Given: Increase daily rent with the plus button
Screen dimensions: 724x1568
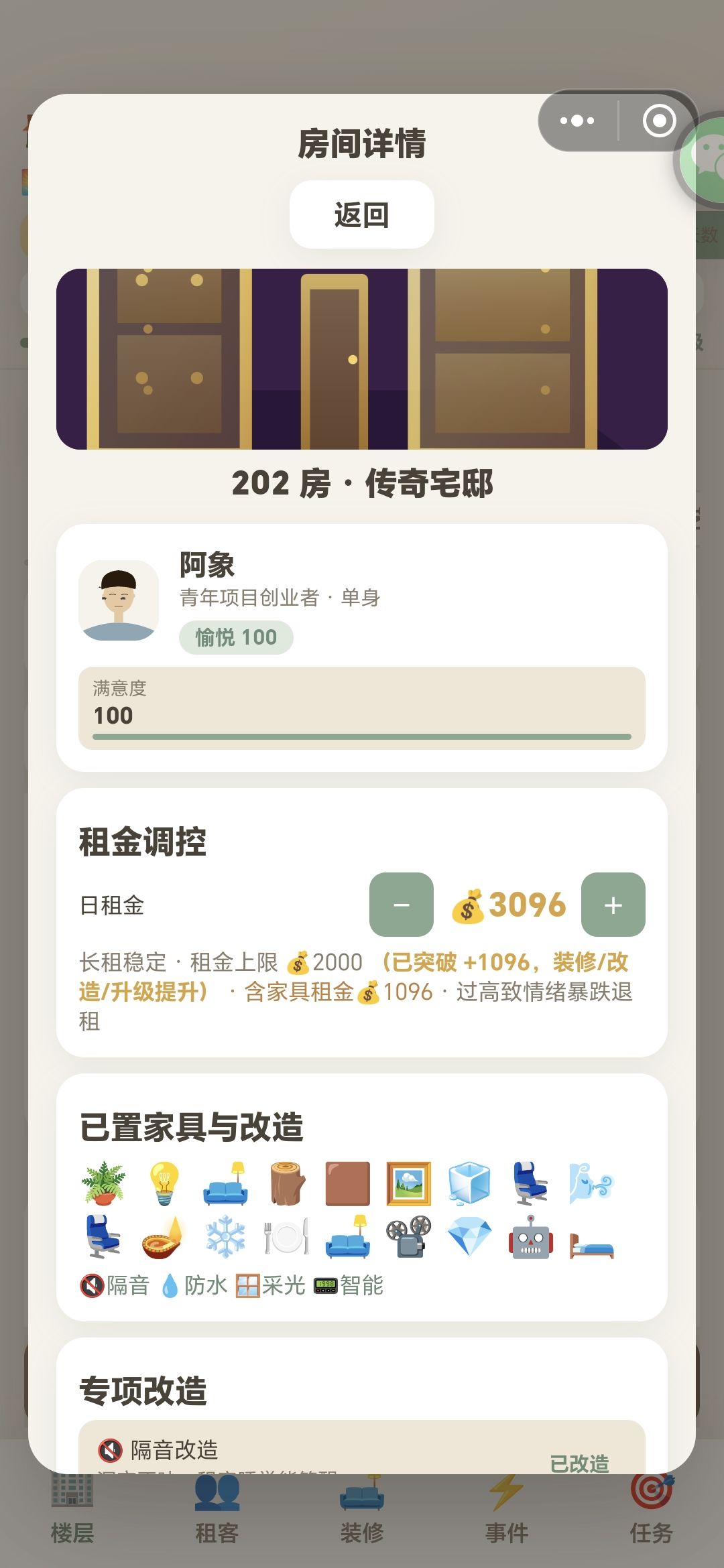Looking at the screenshot, I should tap(613, 905).
